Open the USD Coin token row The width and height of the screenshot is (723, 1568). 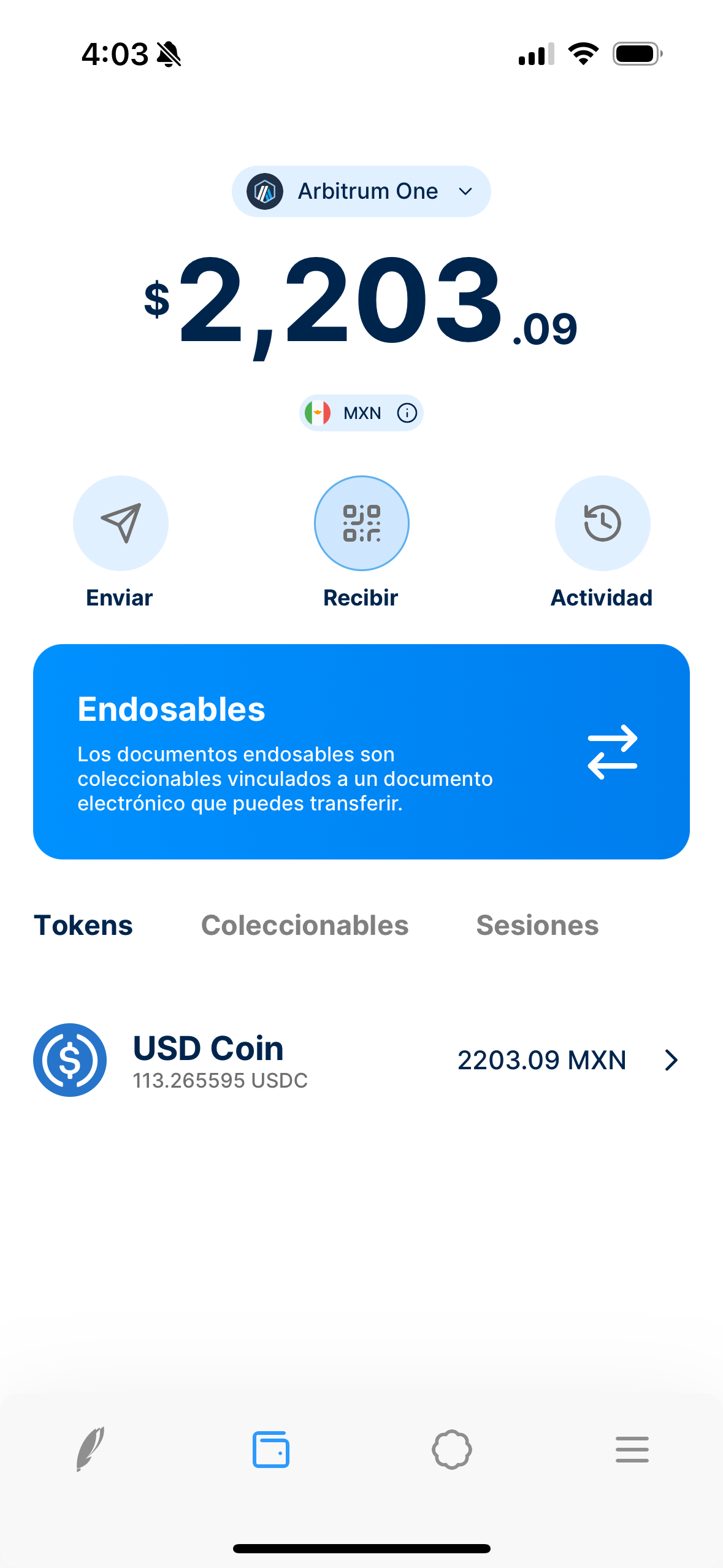tap(361, 1060)
